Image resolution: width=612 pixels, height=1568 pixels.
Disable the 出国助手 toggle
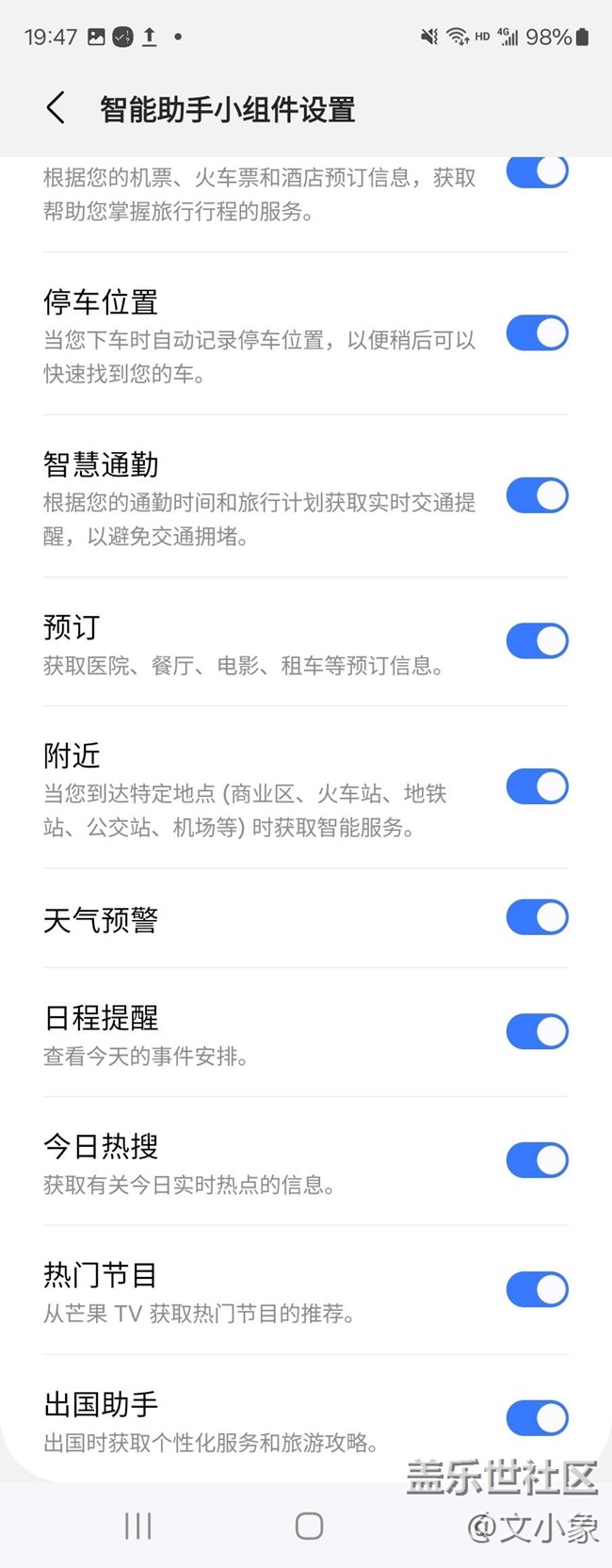point(537,1418)
